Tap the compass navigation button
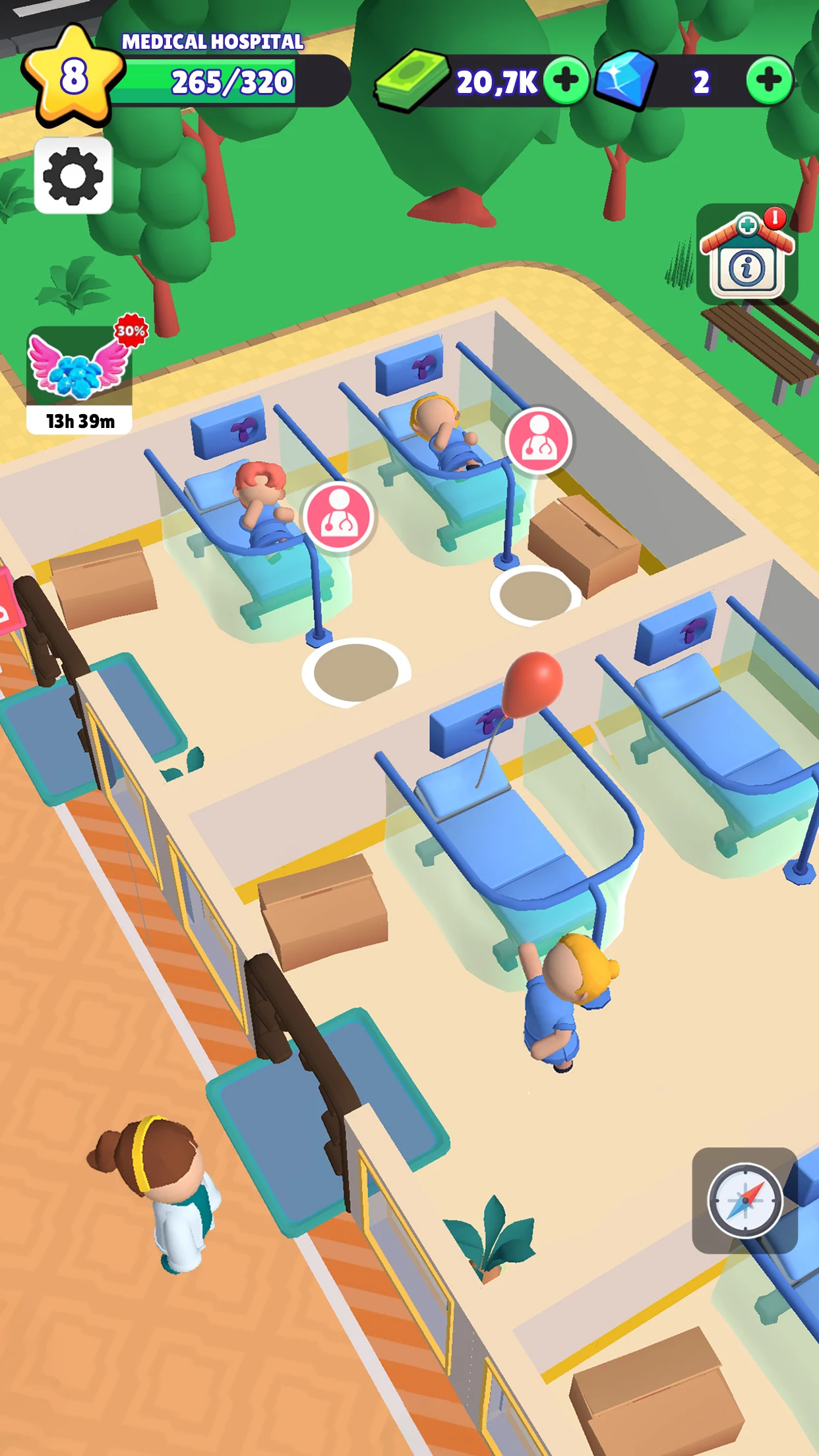The width and height of the screenshot is (819, 1456). pos(745,1200)
